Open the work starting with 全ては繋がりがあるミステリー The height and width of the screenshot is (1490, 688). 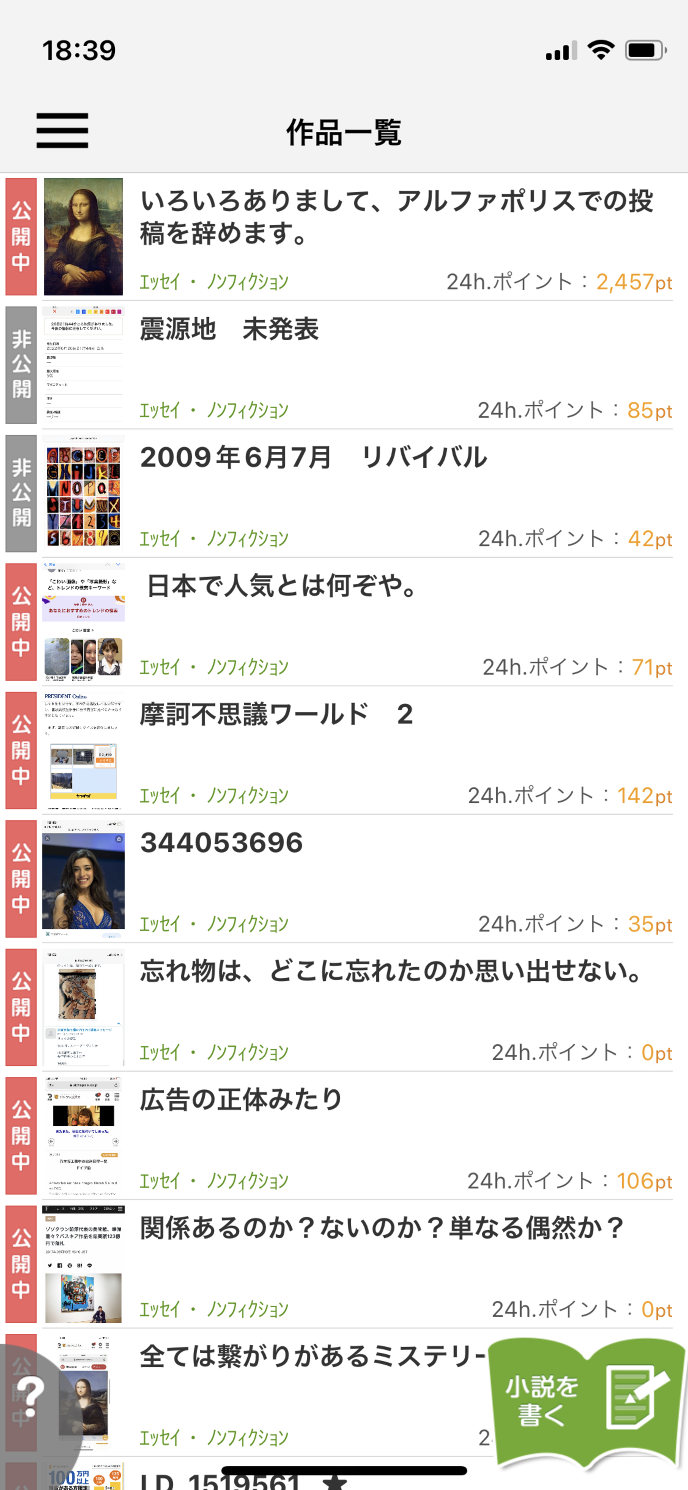(x=312, y=1357)
